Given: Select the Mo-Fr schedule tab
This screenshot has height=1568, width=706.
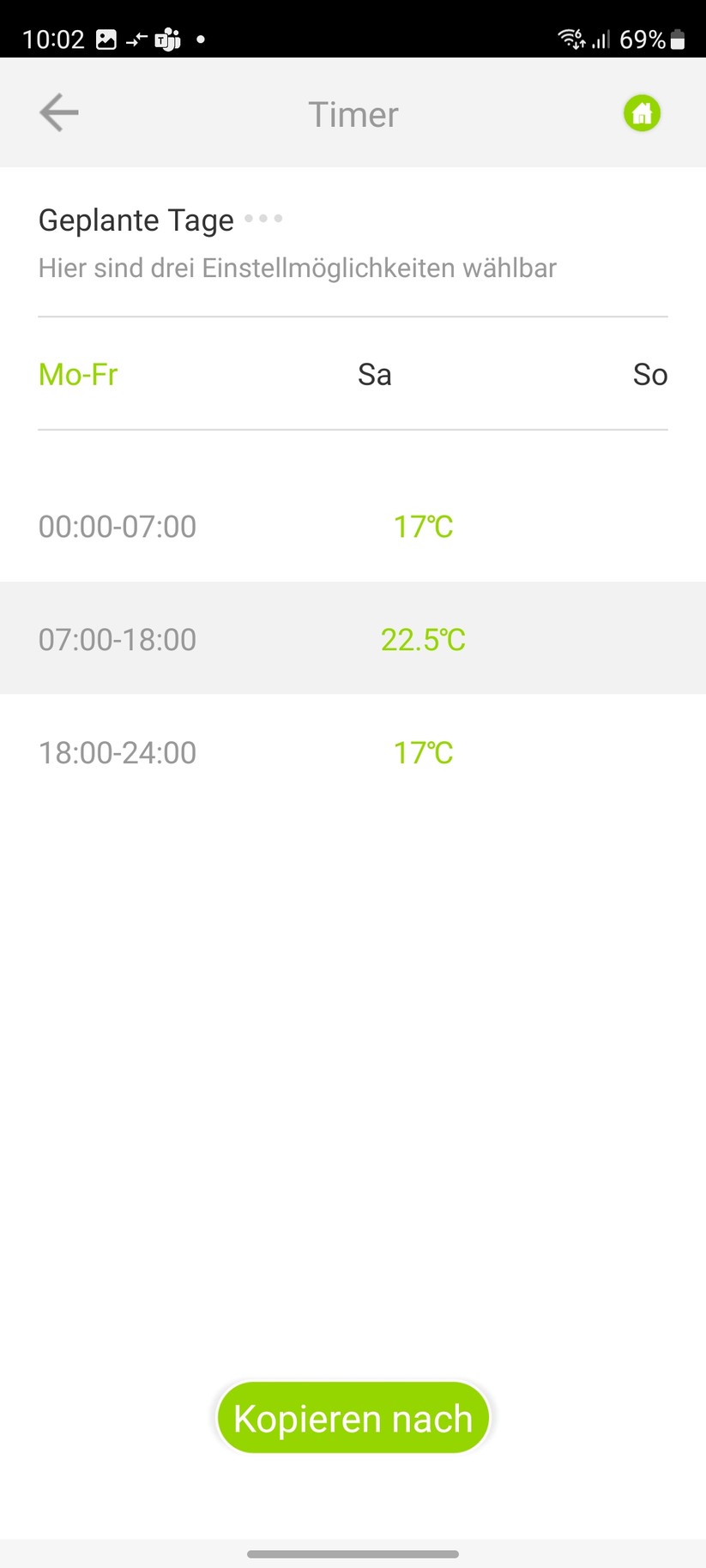Looking at the screenshot, I should click(77, 375).
